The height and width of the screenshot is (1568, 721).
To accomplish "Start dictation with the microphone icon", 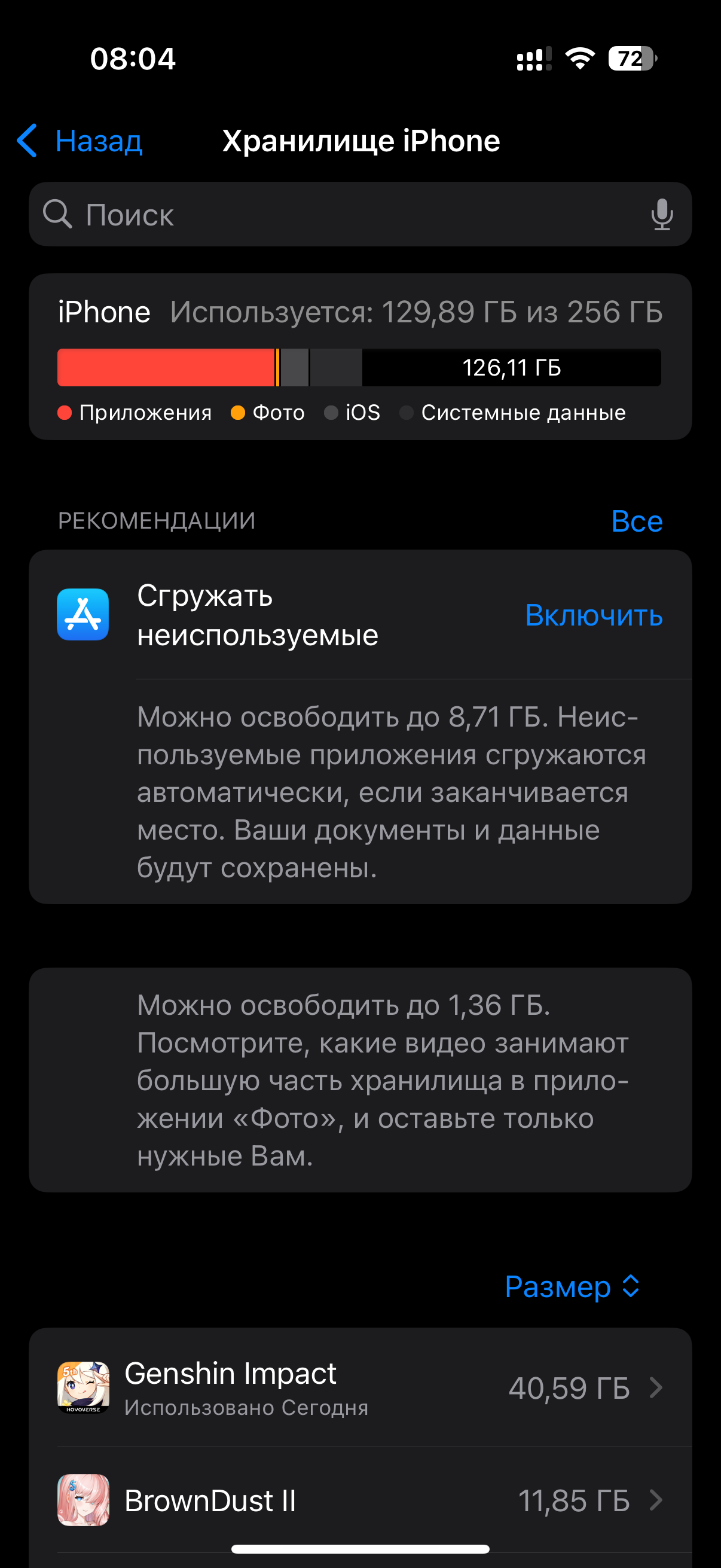I will (661, 214).
